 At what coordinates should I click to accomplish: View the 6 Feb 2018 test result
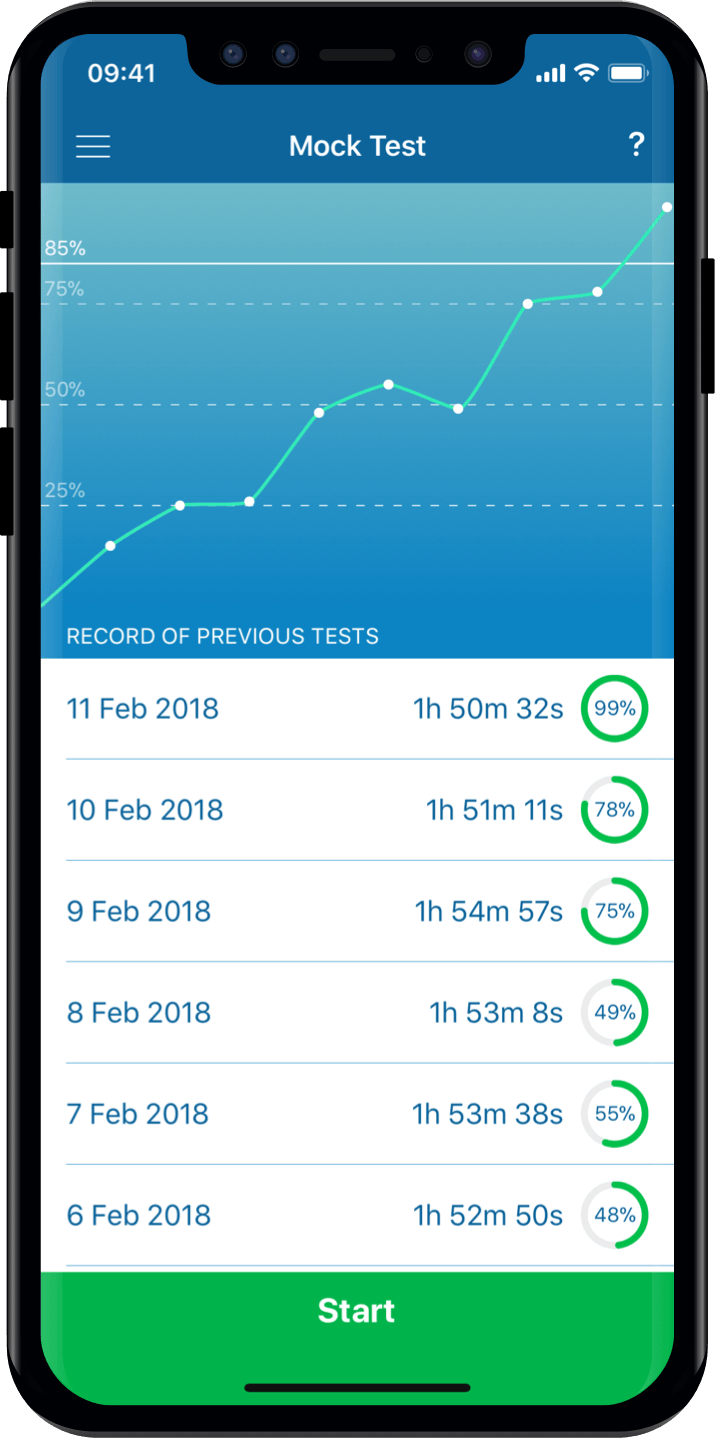(357, 1215)
